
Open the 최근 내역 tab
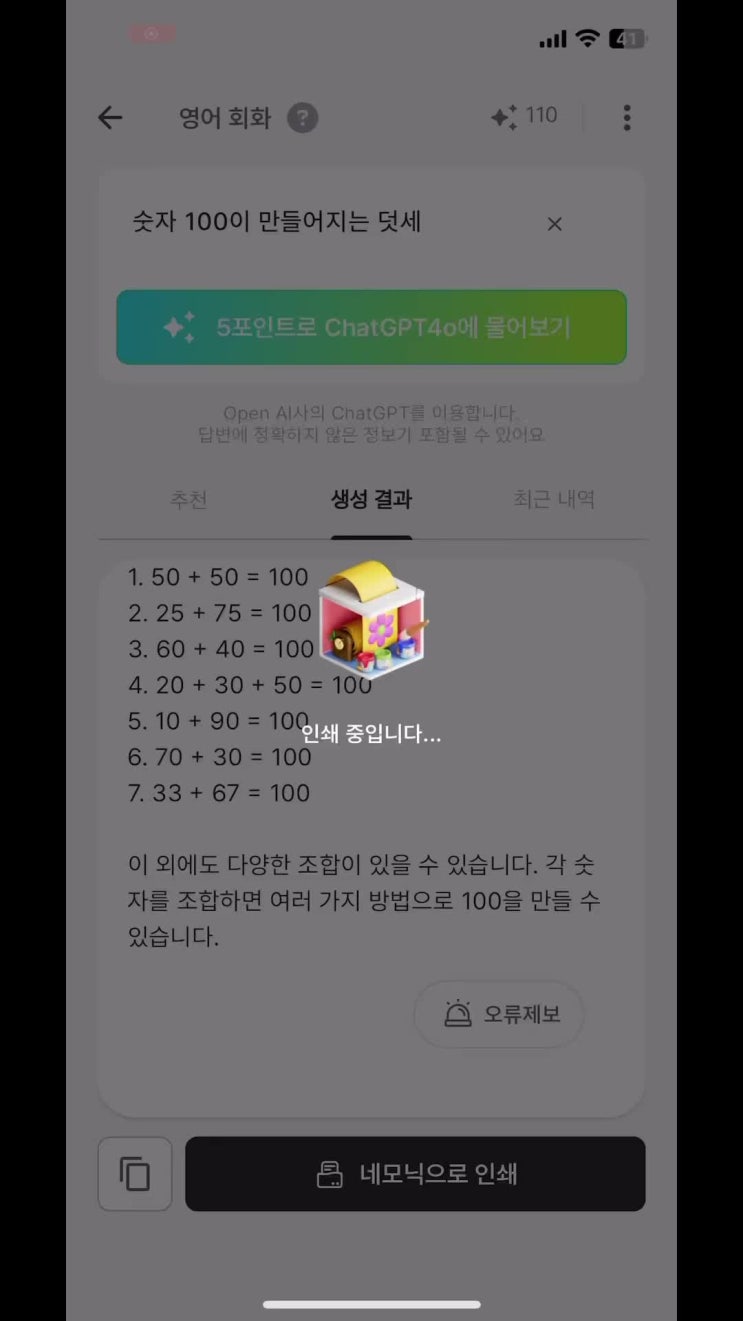[x=554, y=499]
